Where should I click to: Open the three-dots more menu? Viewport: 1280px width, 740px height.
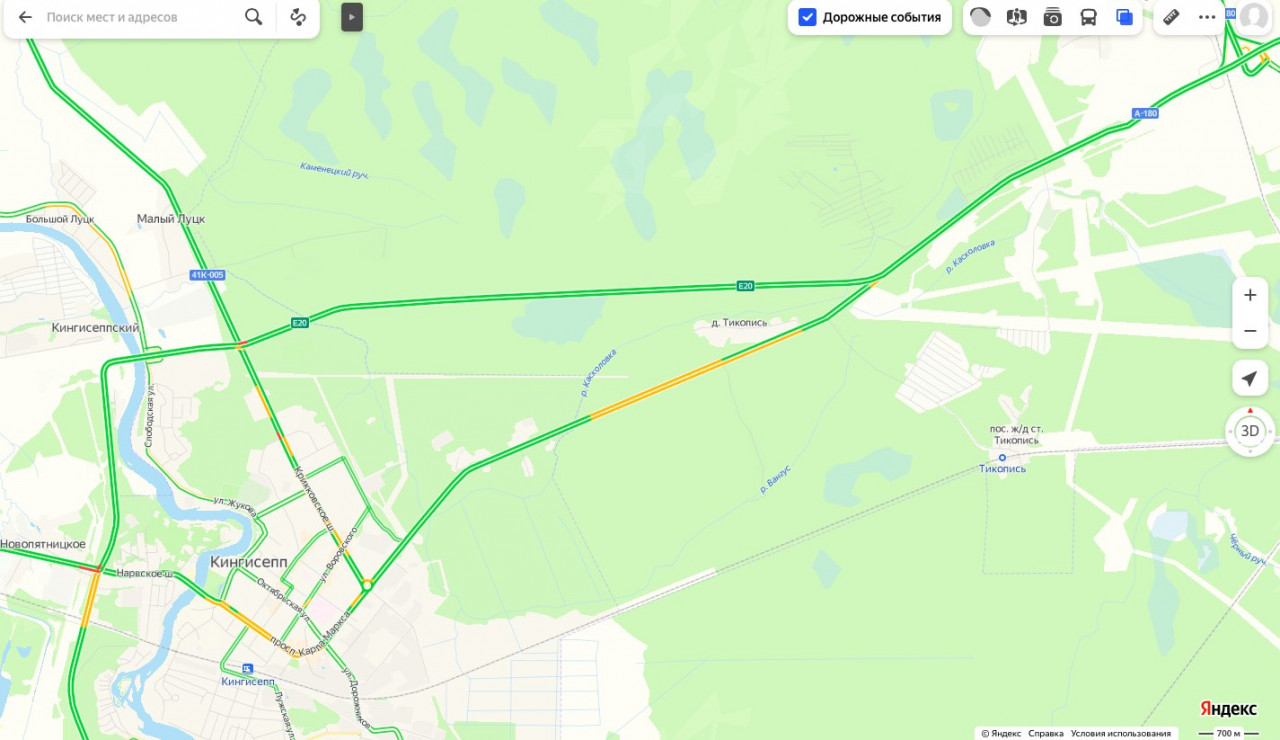pyautogui.click(x=1207, y=17)
